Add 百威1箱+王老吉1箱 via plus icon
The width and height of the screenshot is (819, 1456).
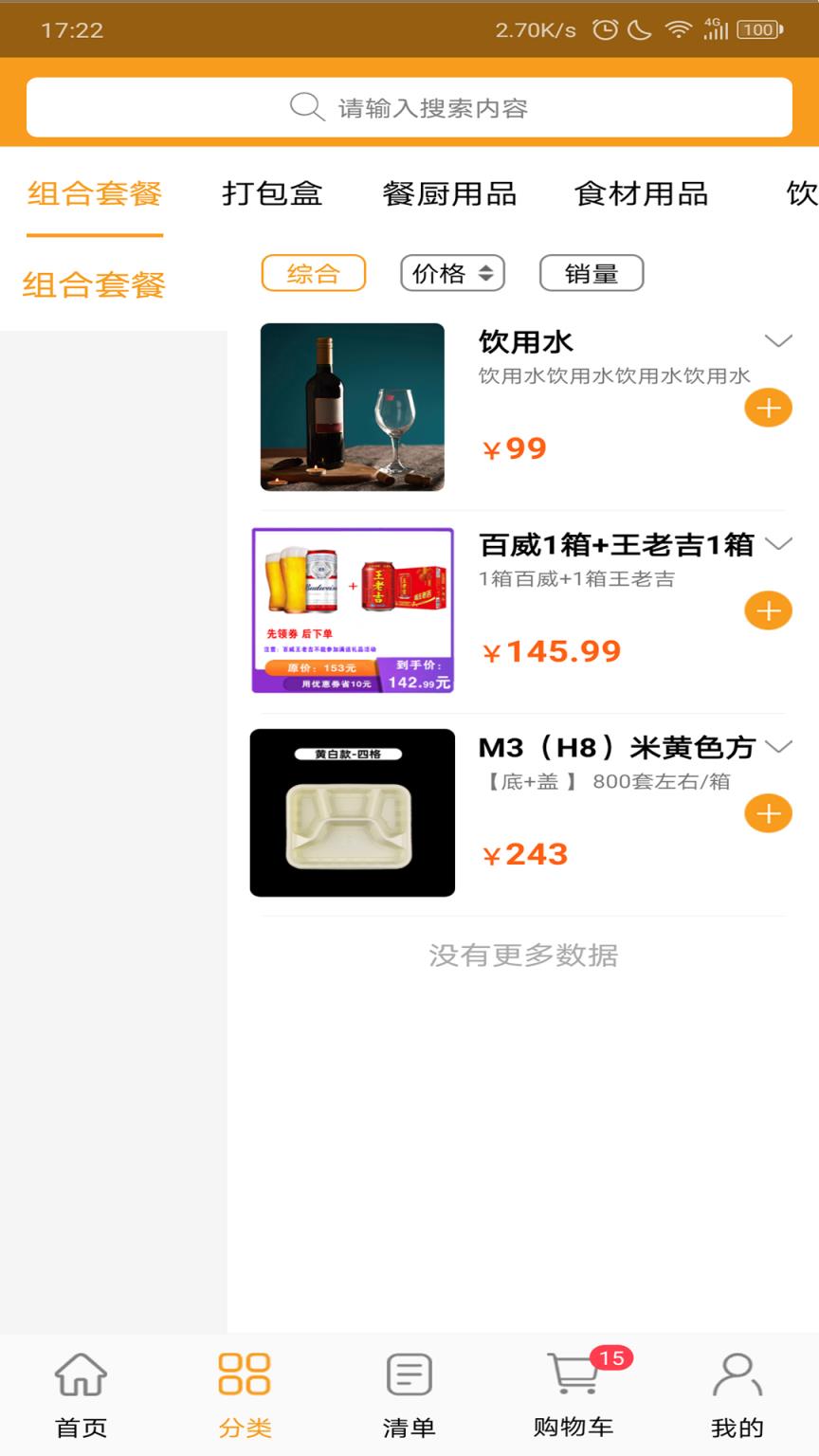(768, 610)
